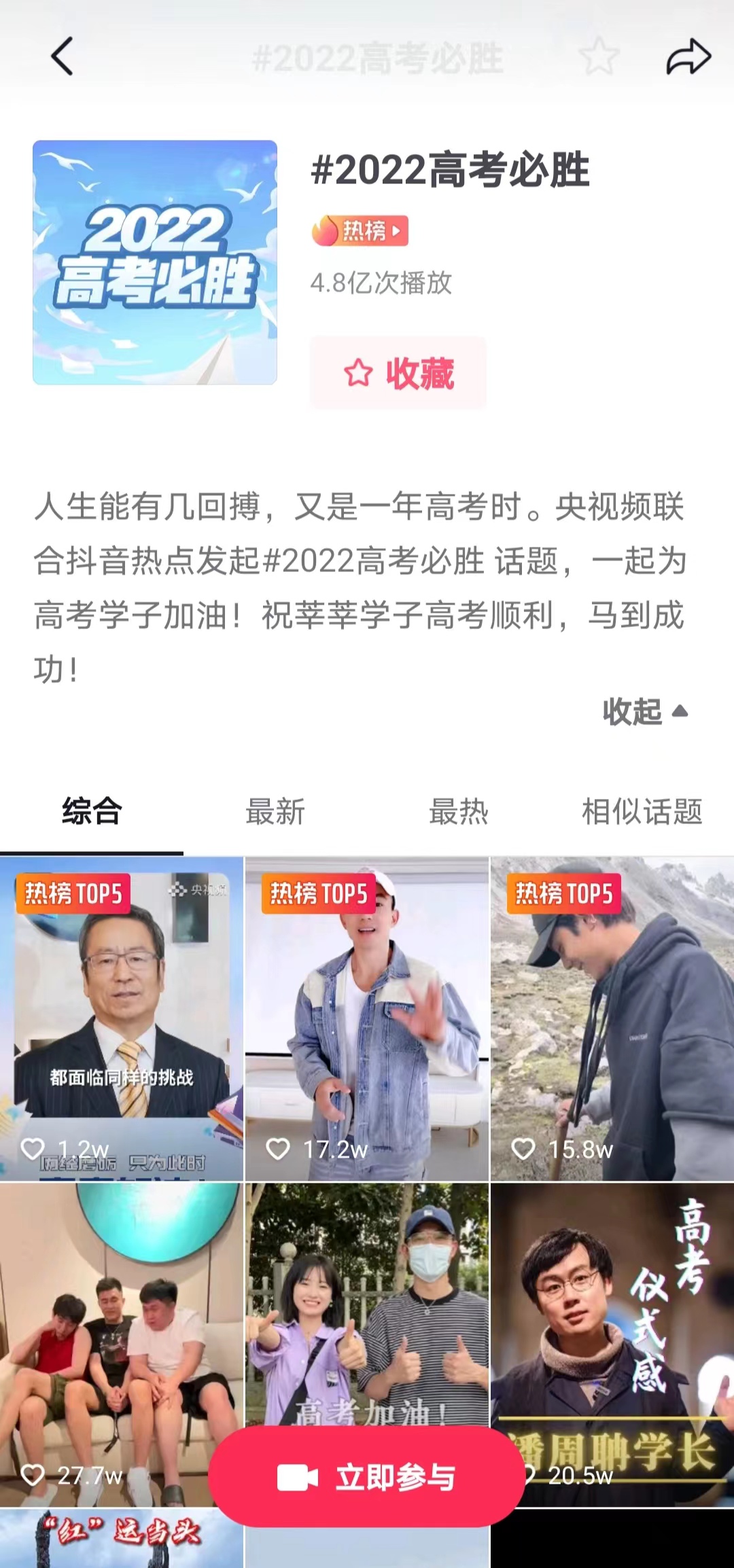
Task: Share this topic via the arrow icon
Action: [688, 57]
